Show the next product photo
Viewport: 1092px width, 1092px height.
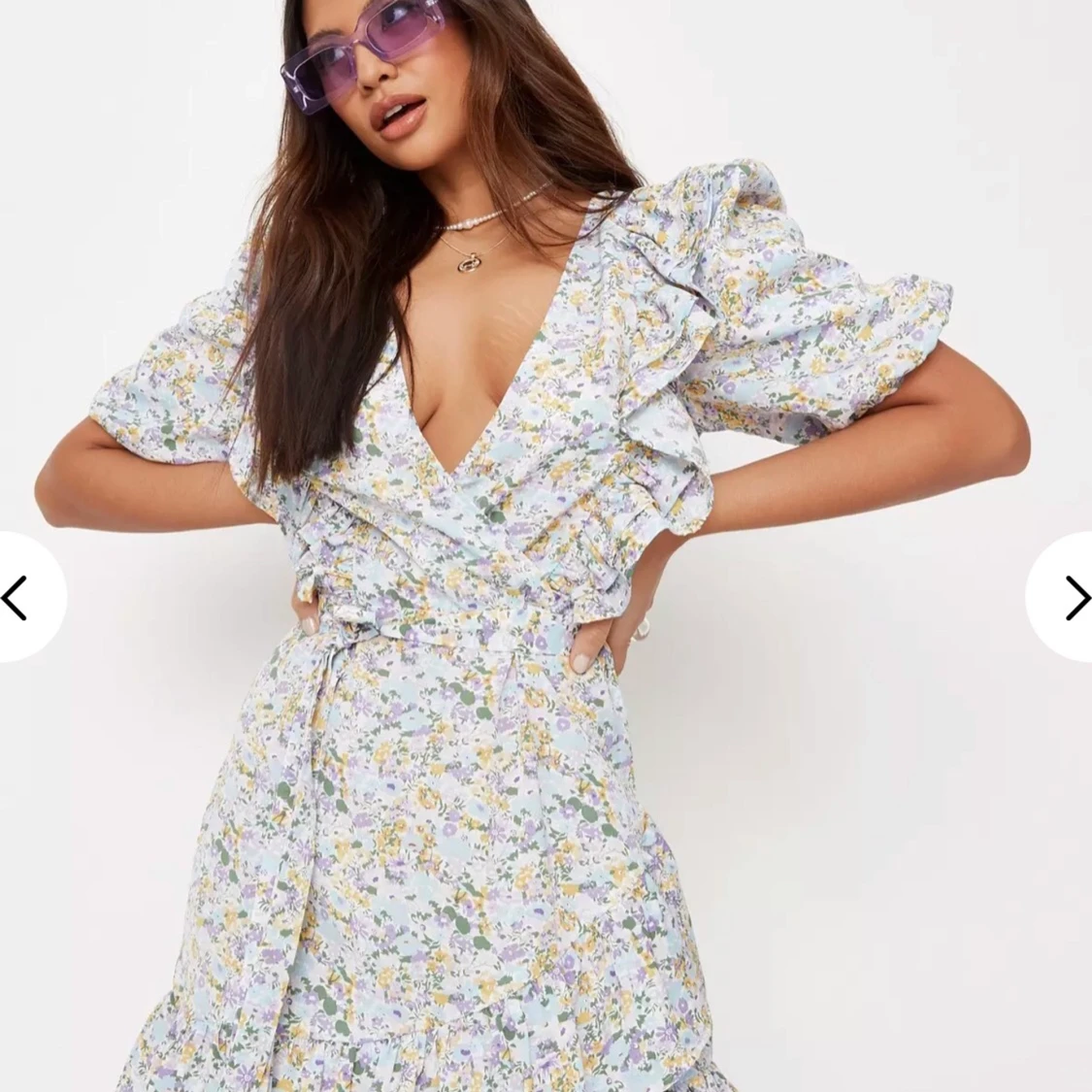[1074, 597]
